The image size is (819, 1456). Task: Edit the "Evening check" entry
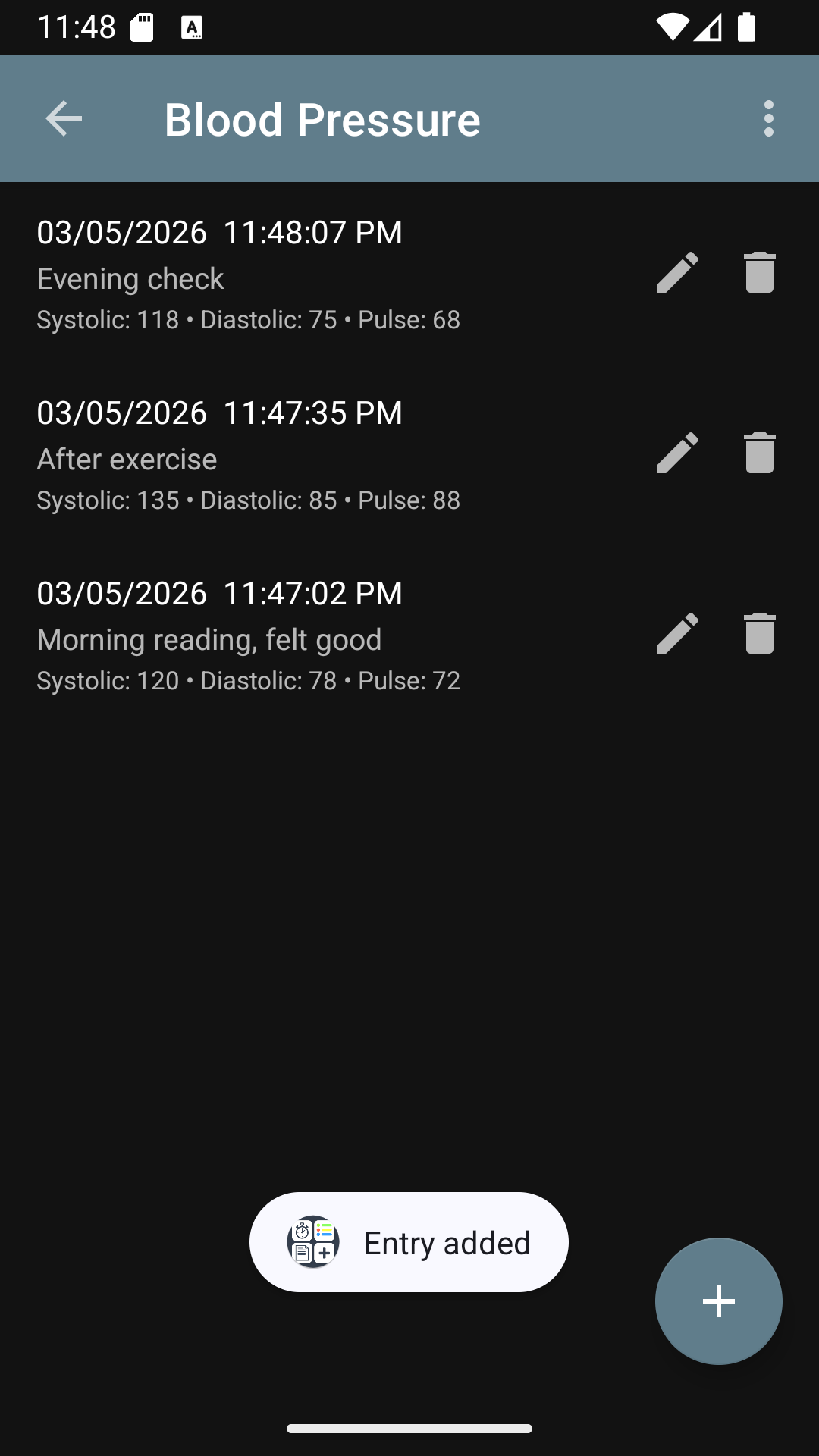coord(677,271)
